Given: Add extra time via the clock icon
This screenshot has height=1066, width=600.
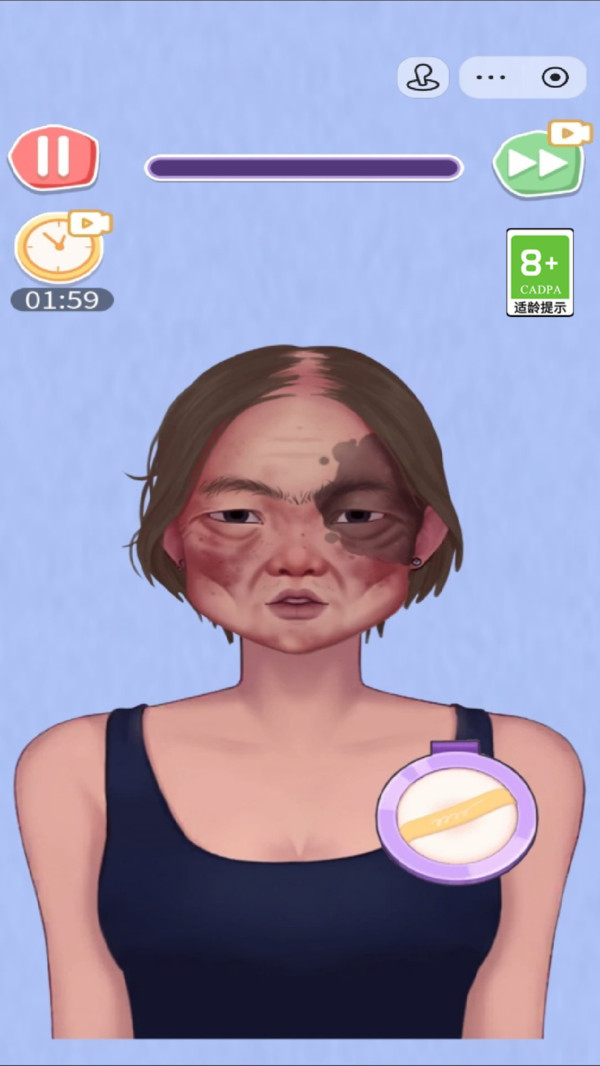Looking at the screenshot, I should point(61,246).
